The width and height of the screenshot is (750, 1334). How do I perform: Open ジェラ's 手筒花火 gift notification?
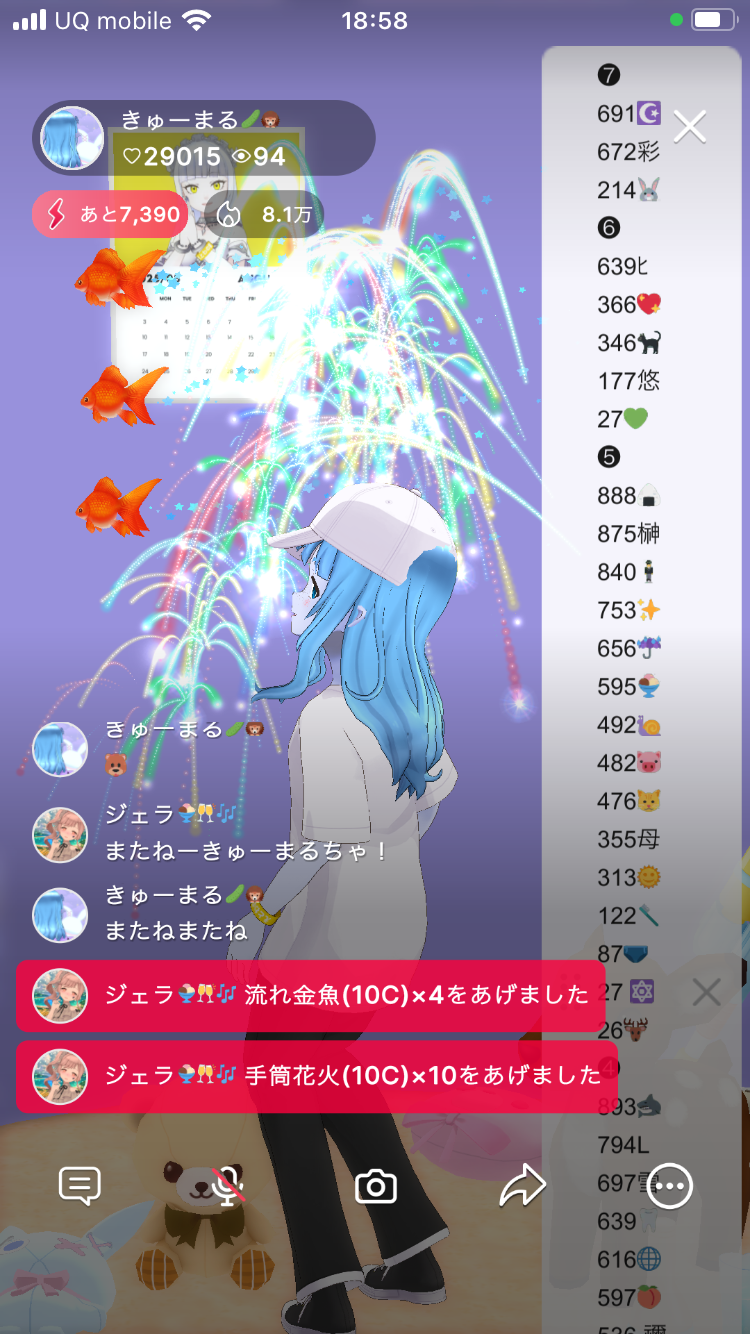[x=316, y=1075]
